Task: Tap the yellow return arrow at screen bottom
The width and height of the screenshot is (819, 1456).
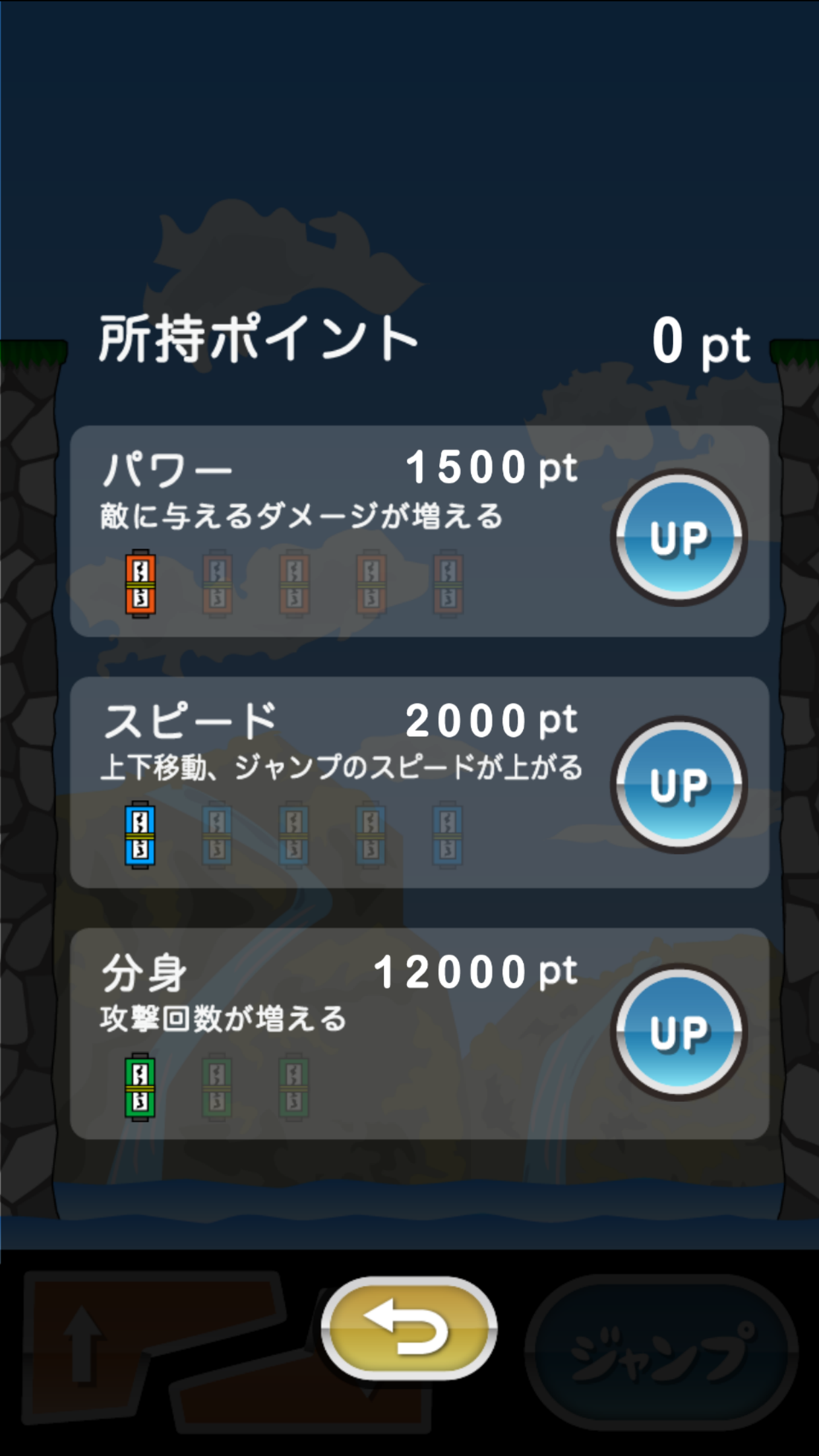Action: click(409, 1329)
